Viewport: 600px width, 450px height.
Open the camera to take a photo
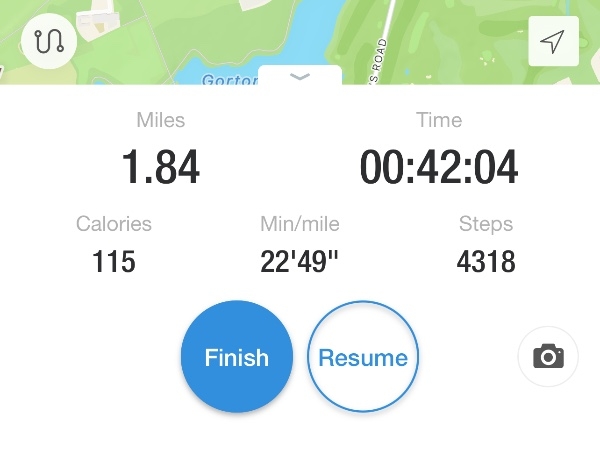tap(548, 356)
